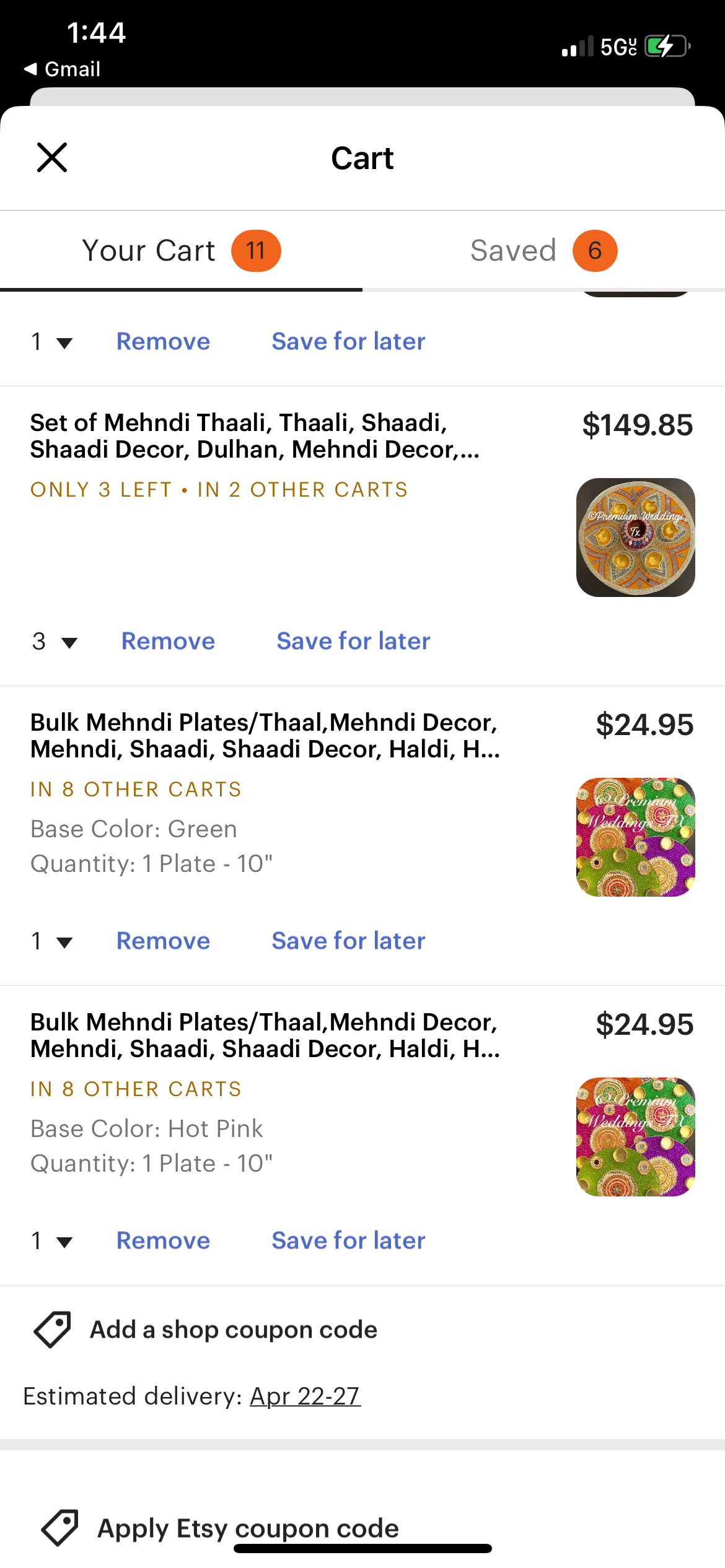Switch to the Saved tab
725x1568 pixels.
(543, 251)
